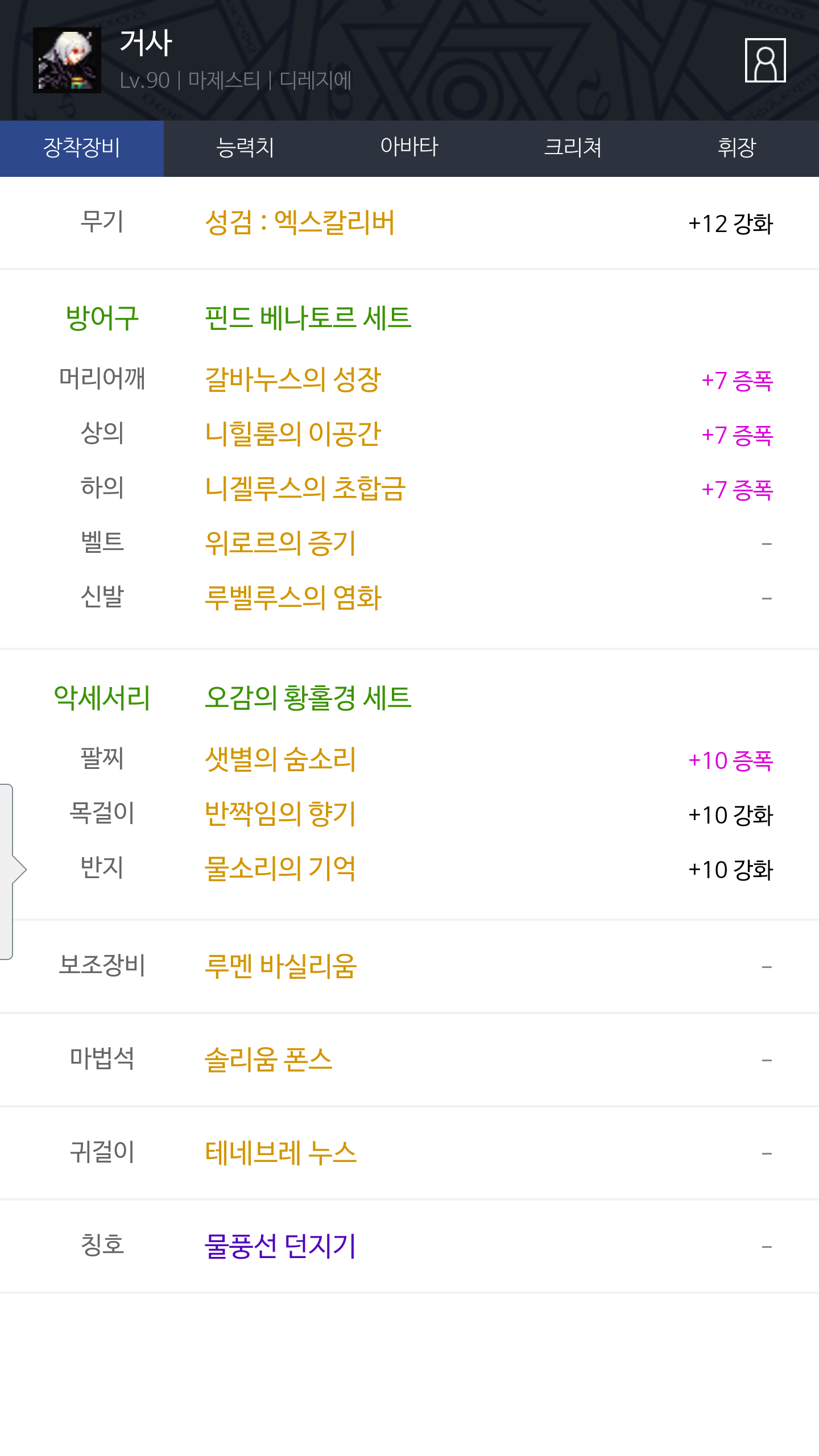Open 샛별의 숨소리 bracelet
Image resolution: width=819 pixels, height=1456 pixels.
(280, 759)
